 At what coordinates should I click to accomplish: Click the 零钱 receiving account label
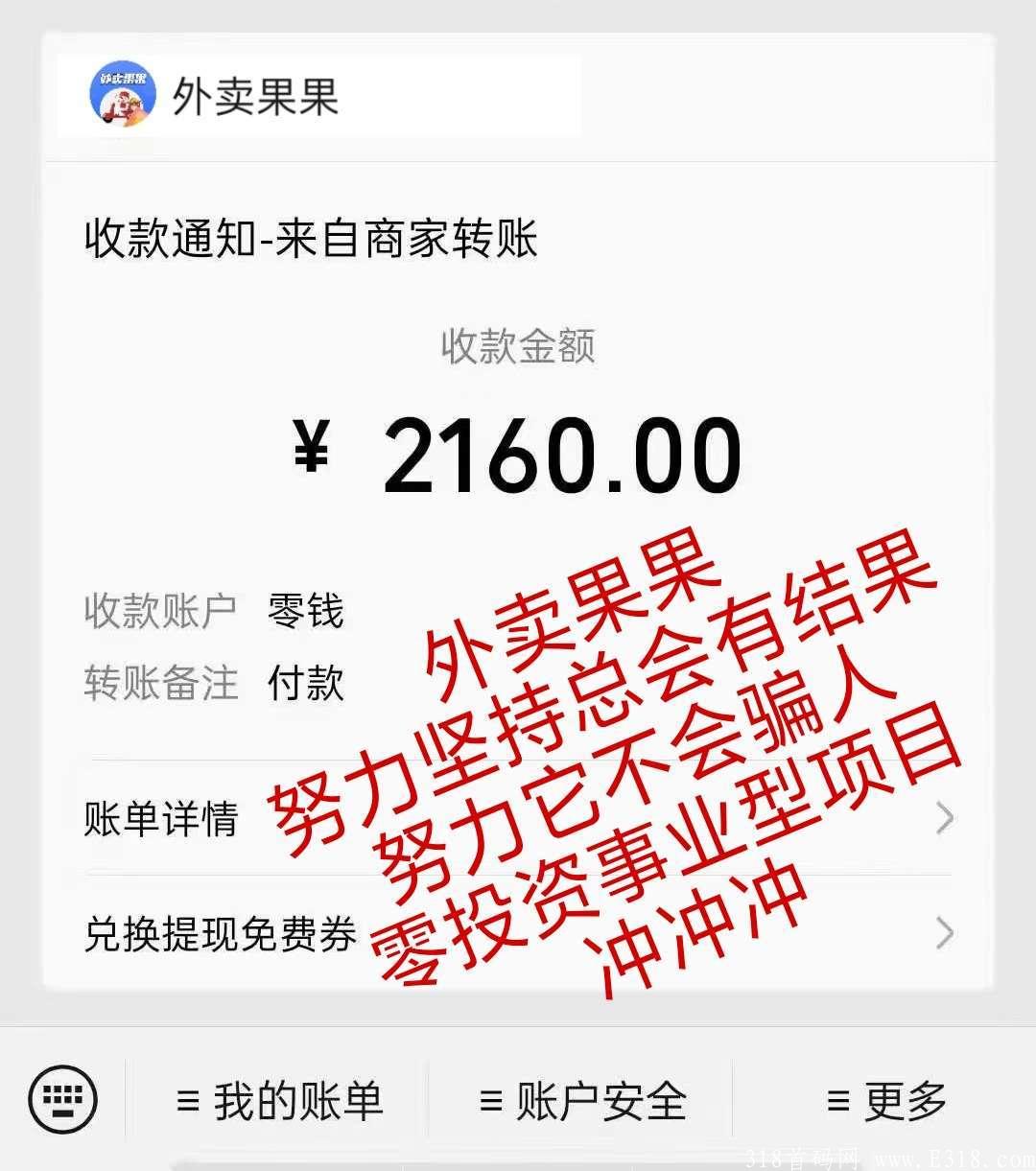[306, 609]
